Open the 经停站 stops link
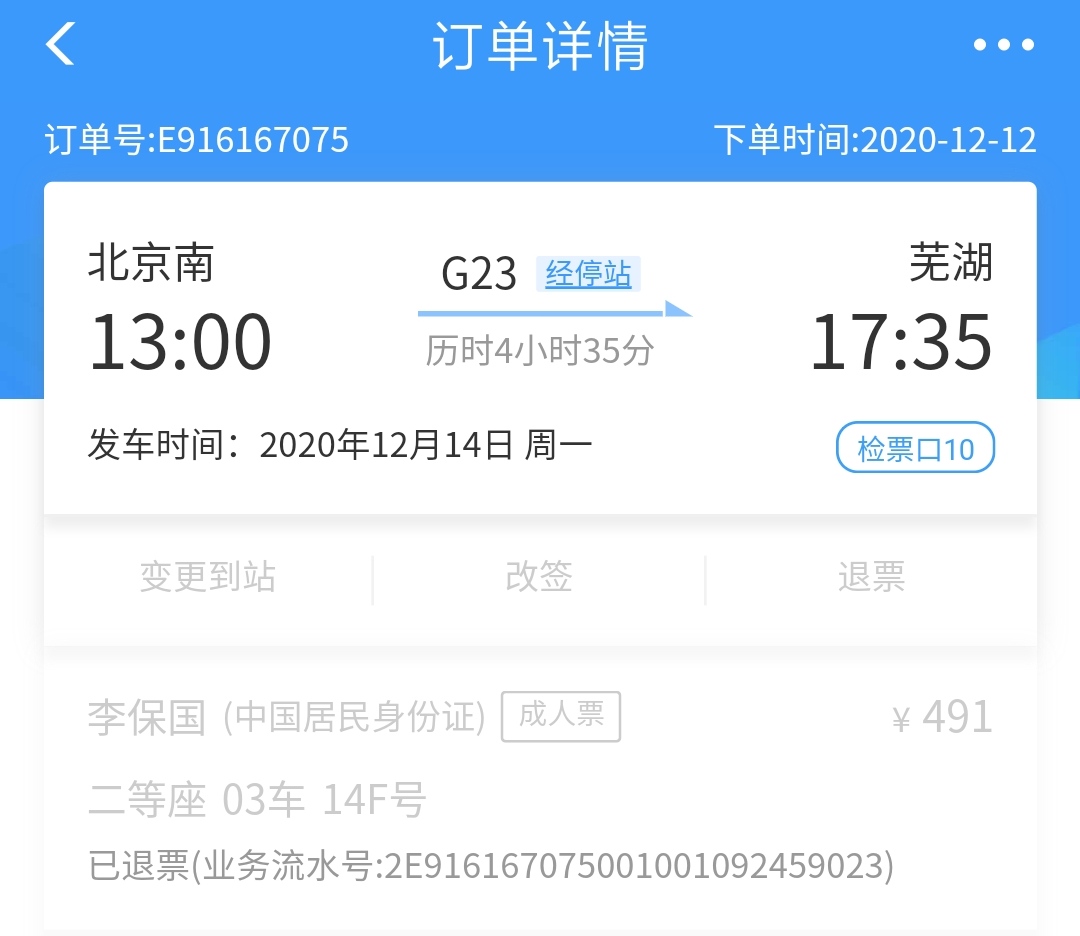Image resolution: width=1080 pixels, height=936 pixels. pos(588,273)
